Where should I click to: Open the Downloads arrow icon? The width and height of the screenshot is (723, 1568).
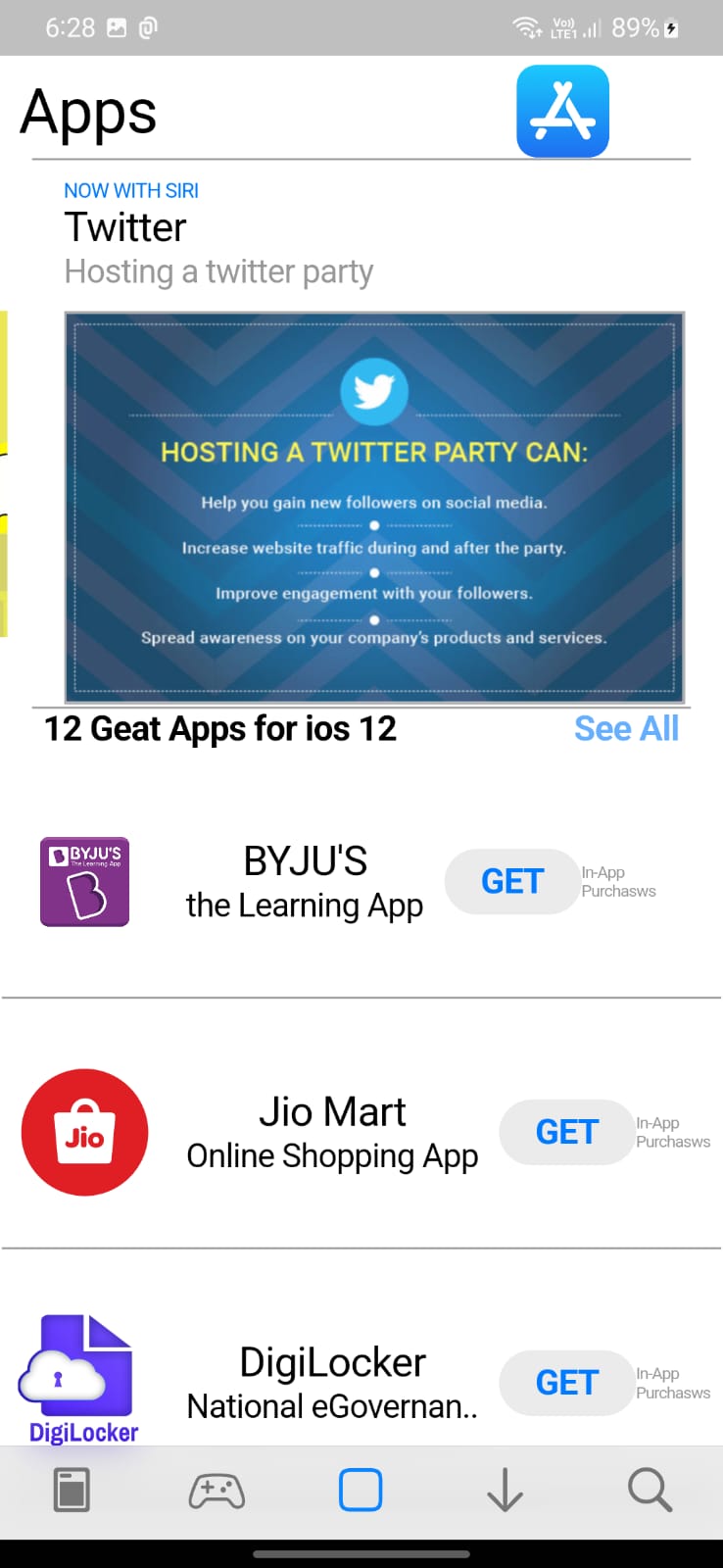click(x=505, y=1489)
